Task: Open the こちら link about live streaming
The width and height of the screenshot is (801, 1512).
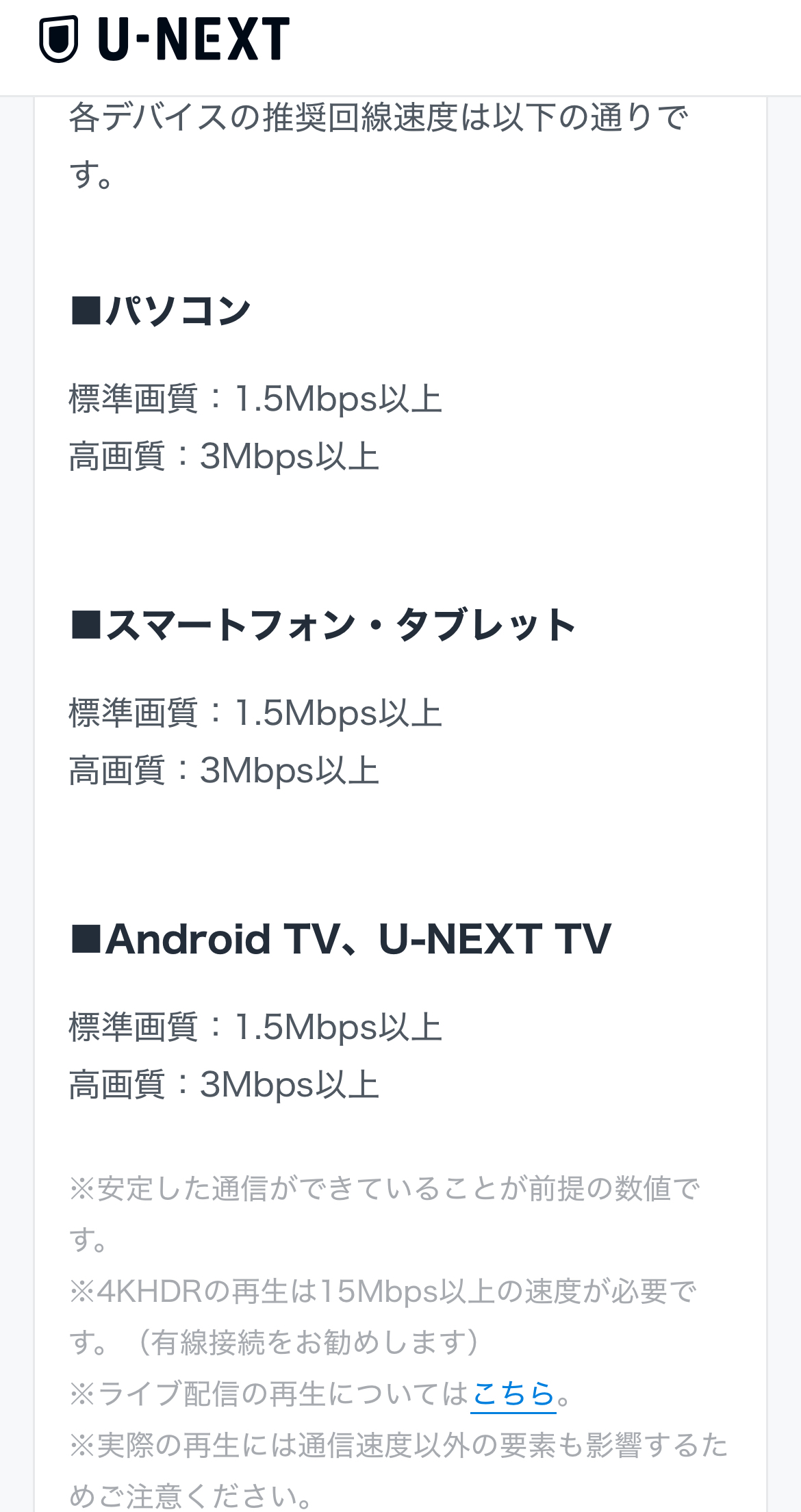Action: pos(513,1393)
